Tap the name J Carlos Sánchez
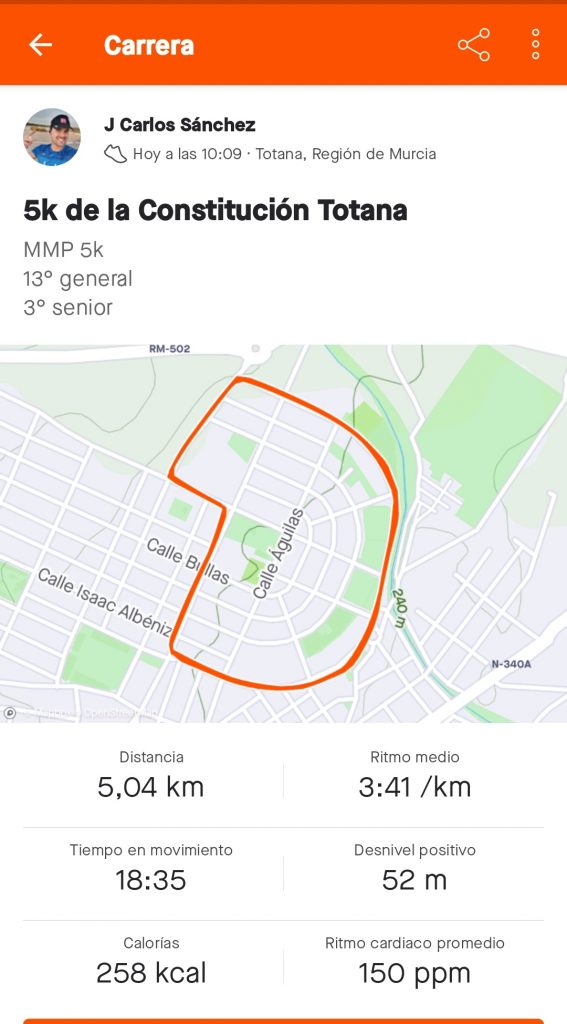The image size is (567, 1024). click(180, 125)
